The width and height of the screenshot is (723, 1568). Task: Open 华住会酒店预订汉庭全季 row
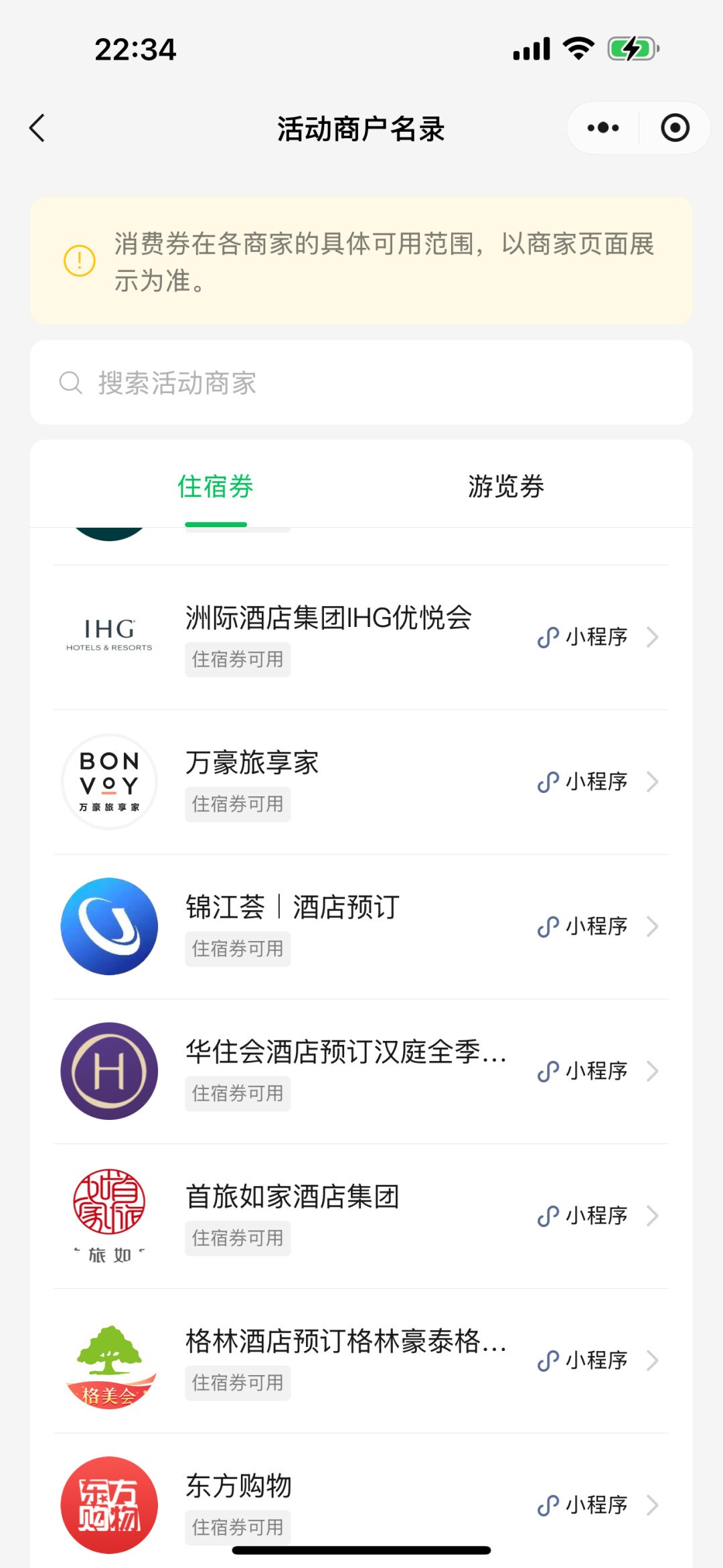coord(361,1071)
